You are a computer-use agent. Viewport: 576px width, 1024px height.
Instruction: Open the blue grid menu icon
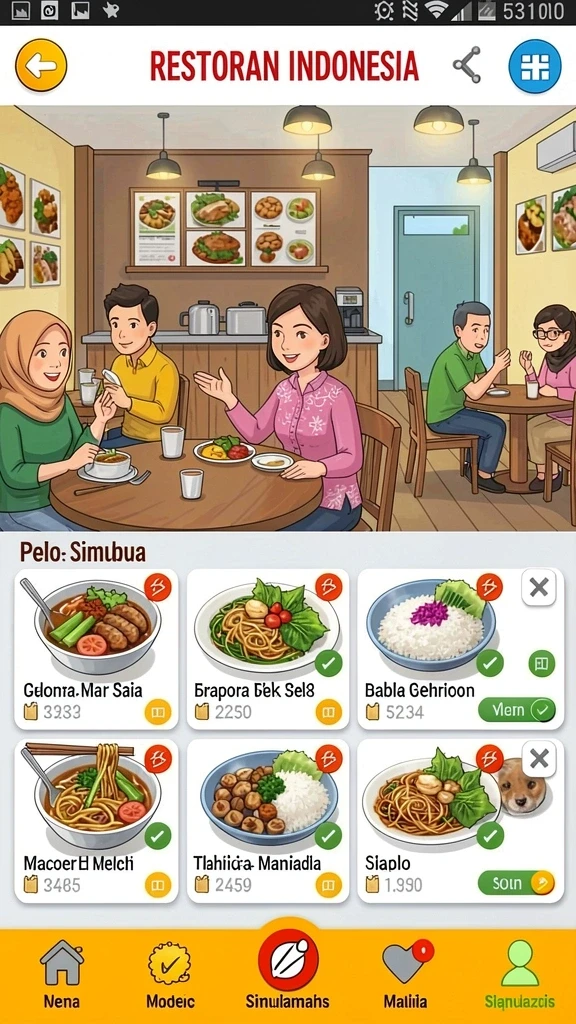point(535,66)
